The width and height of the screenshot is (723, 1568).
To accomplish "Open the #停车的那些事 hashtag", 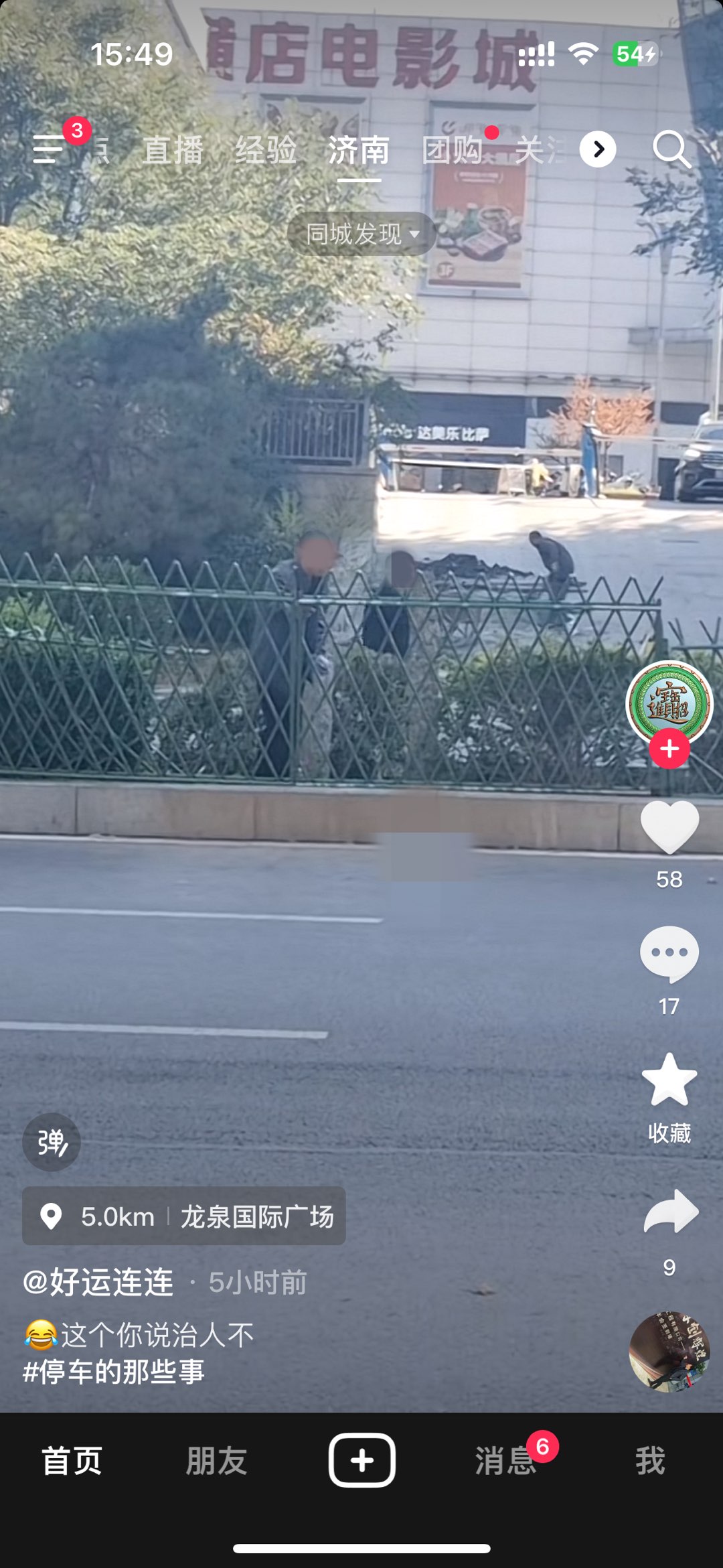I will pos(114,1372).
